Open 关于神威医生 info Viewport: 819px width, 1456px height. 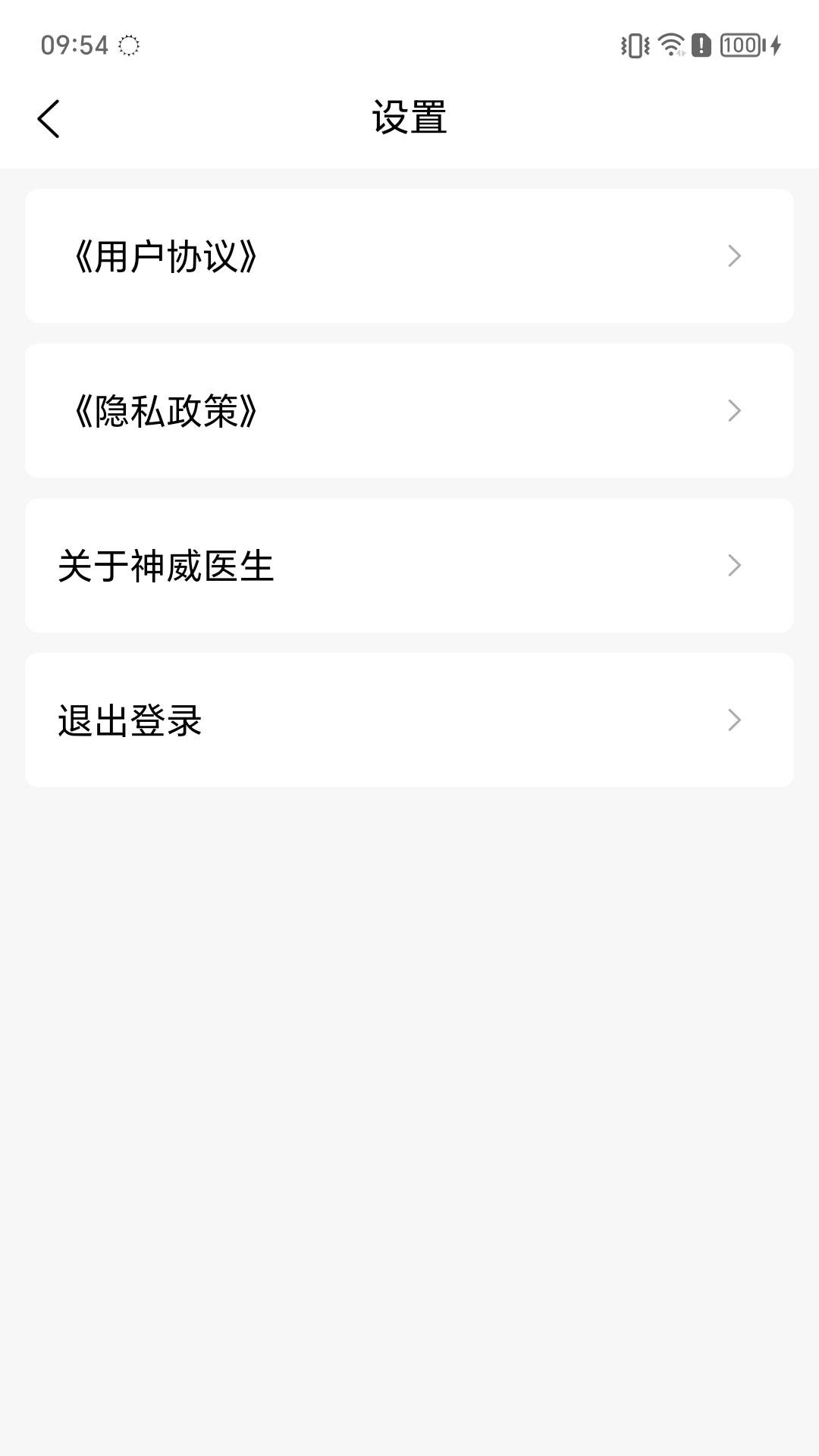[x=409, y=566]
